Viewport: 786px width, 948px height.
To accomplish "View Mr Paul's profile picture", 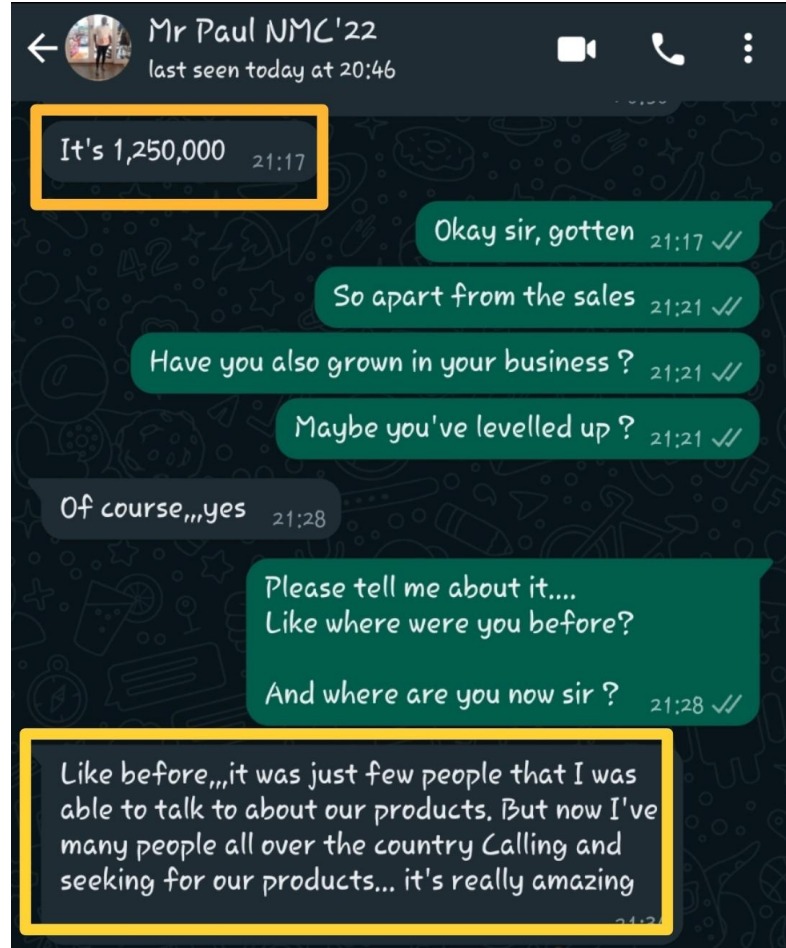I will pyautogui.click(x=97, y=49).
